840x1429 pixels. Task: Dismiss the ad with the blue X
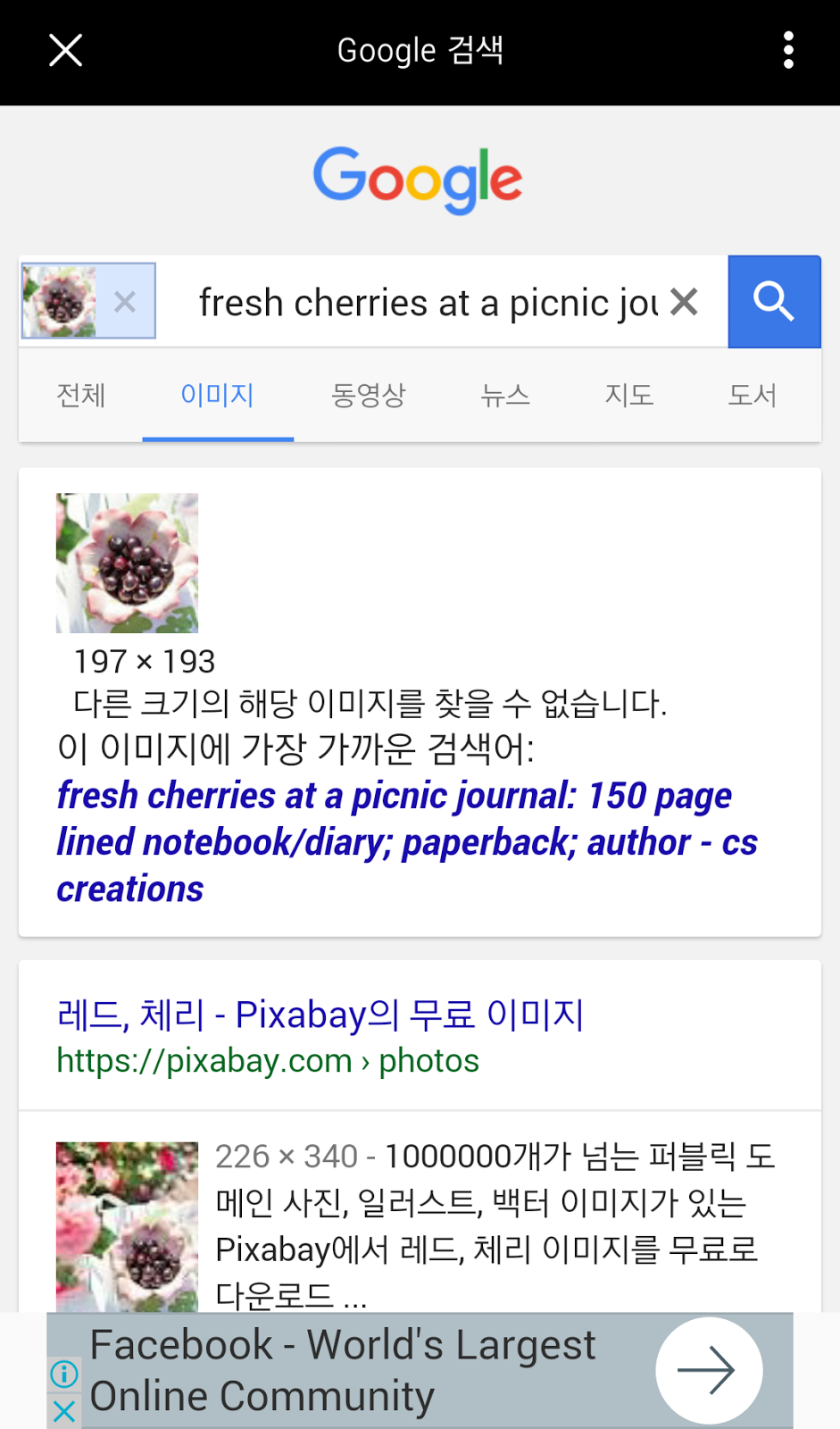[62, 1413]
